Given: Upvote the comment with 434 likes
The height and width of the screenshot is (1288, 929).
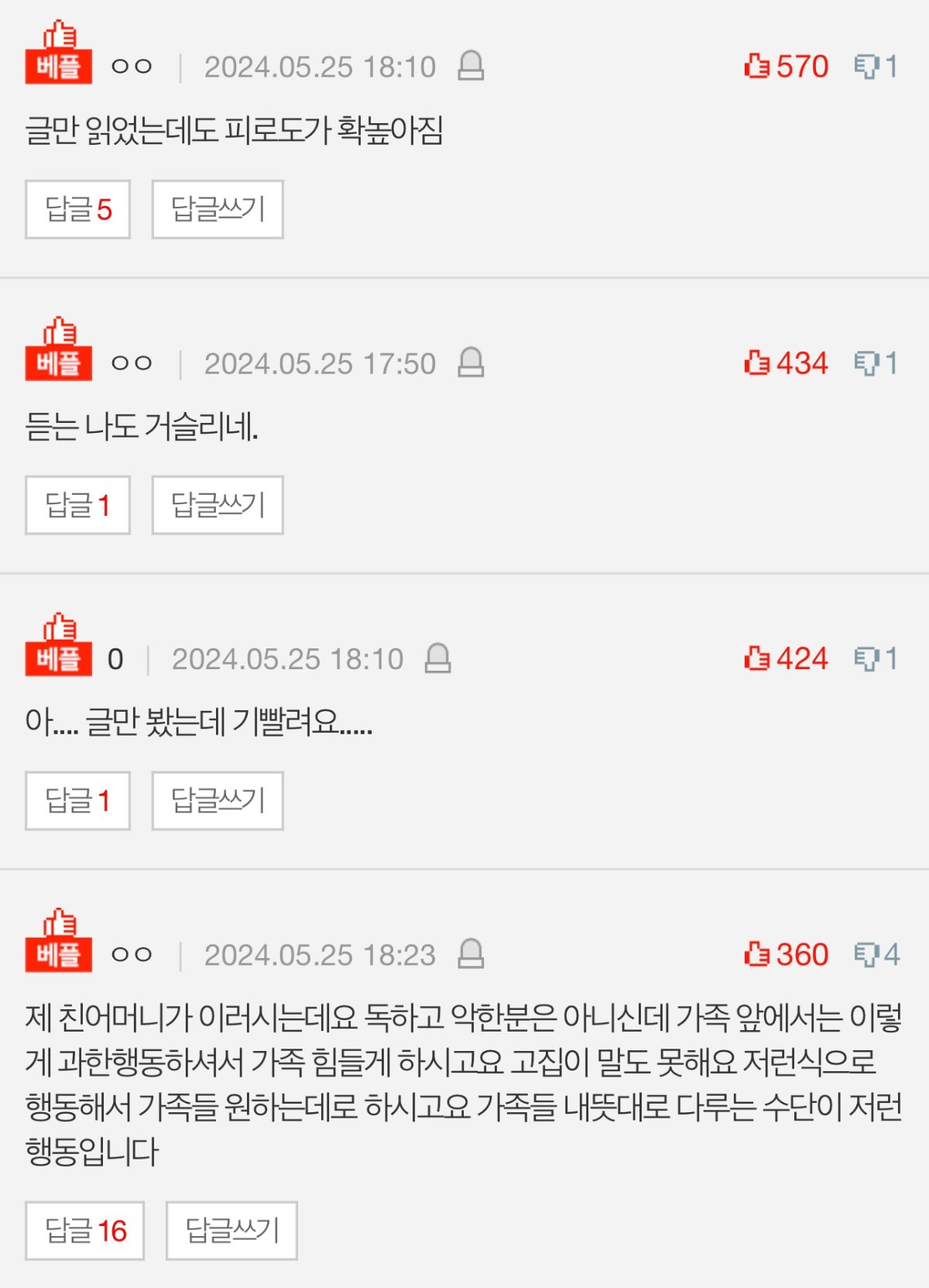Looking at the screenshot, I should point(785,363).
